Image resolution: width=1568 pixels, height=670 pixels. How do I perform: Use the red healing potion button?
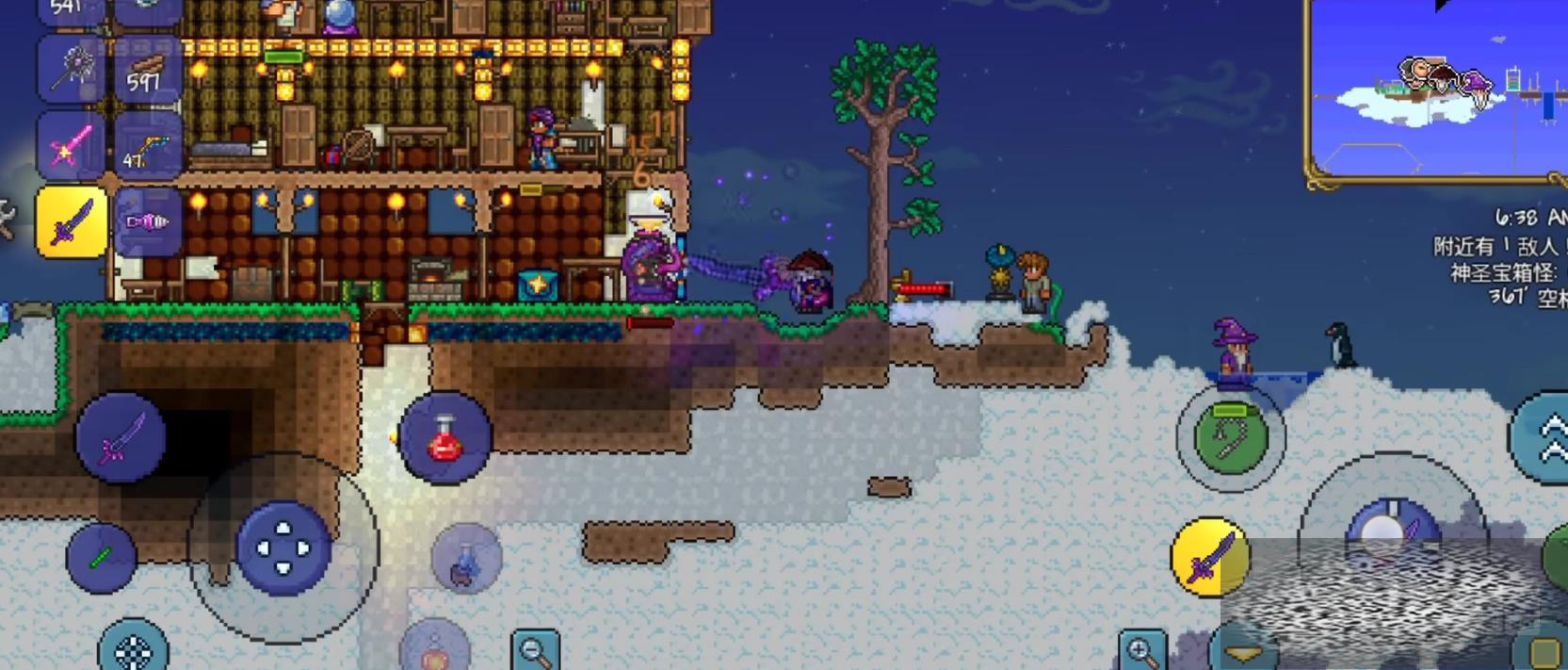[x=445, y=438]
